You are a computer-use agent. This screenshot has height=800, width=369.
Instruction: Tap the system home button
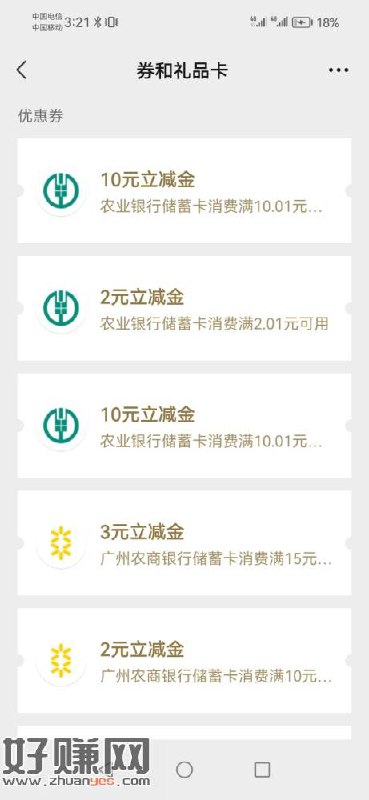click(x=184, y=769)
